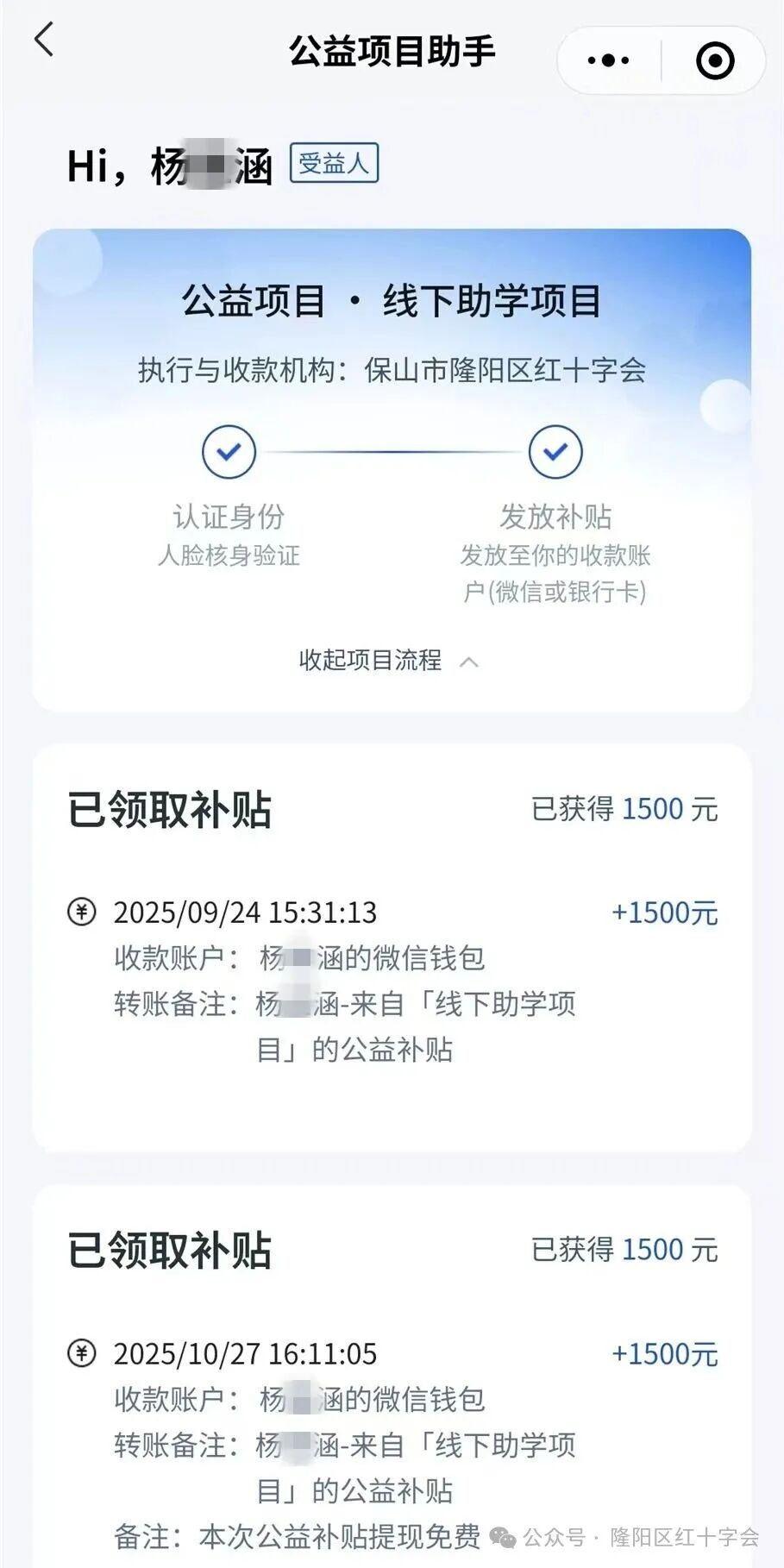Tap the progress line between the two checkmarks

point(392,451)
